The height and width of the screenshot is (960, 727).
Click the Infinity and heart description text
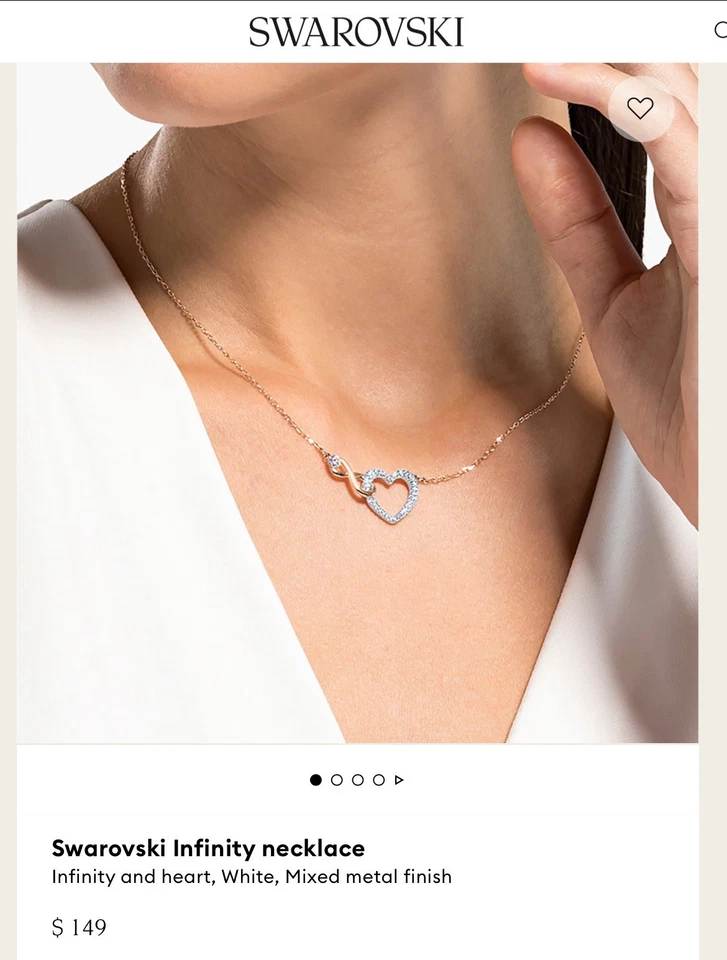(252, 878)
